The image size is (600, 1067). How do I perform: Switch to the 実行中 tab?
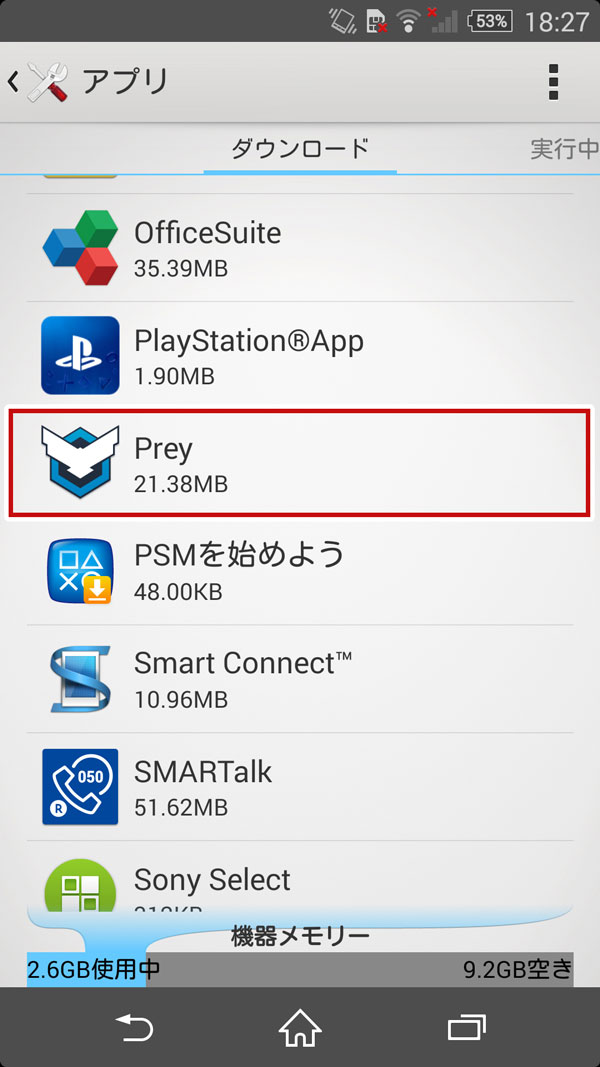click(564, 150)
